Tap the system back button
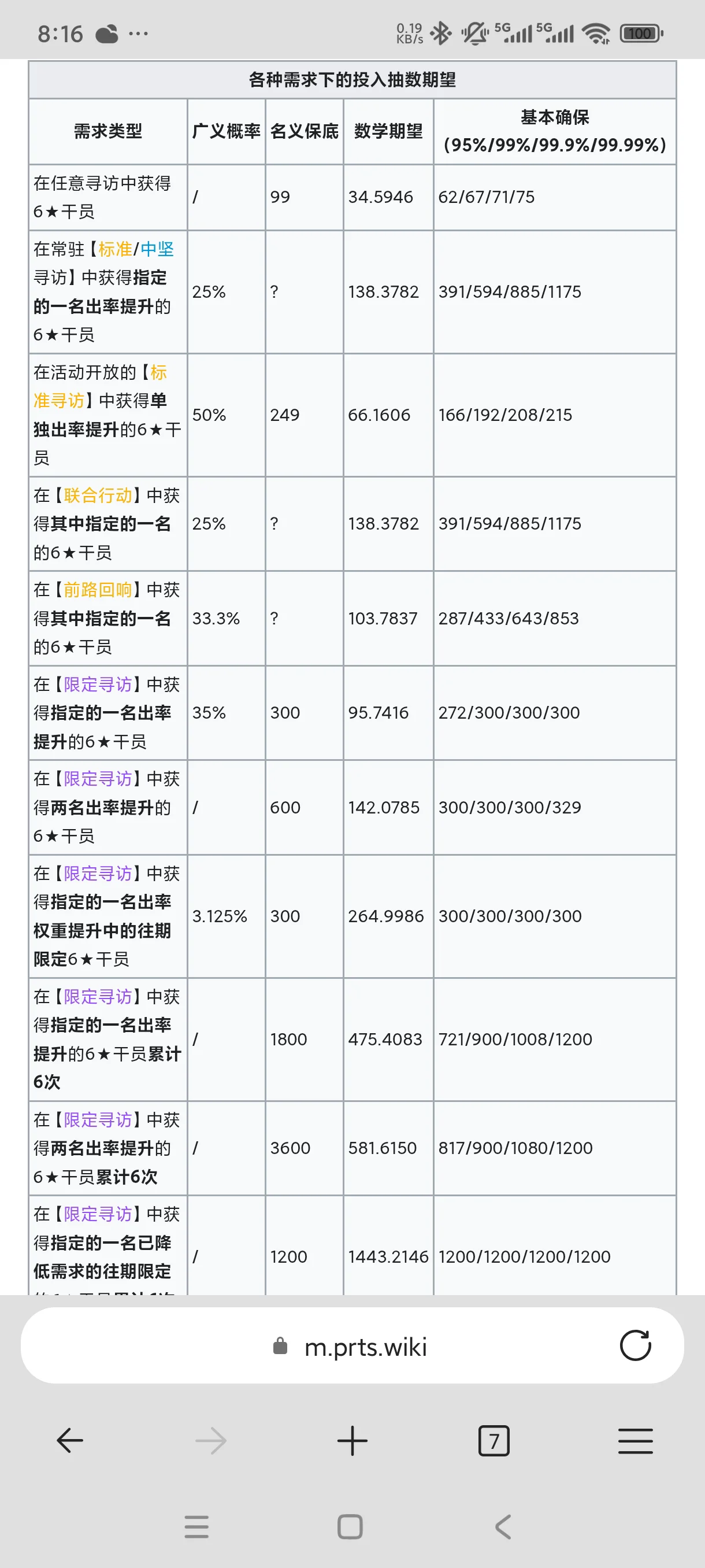The width and height of the screenshot is (705, 1568). click(503, 1526)
